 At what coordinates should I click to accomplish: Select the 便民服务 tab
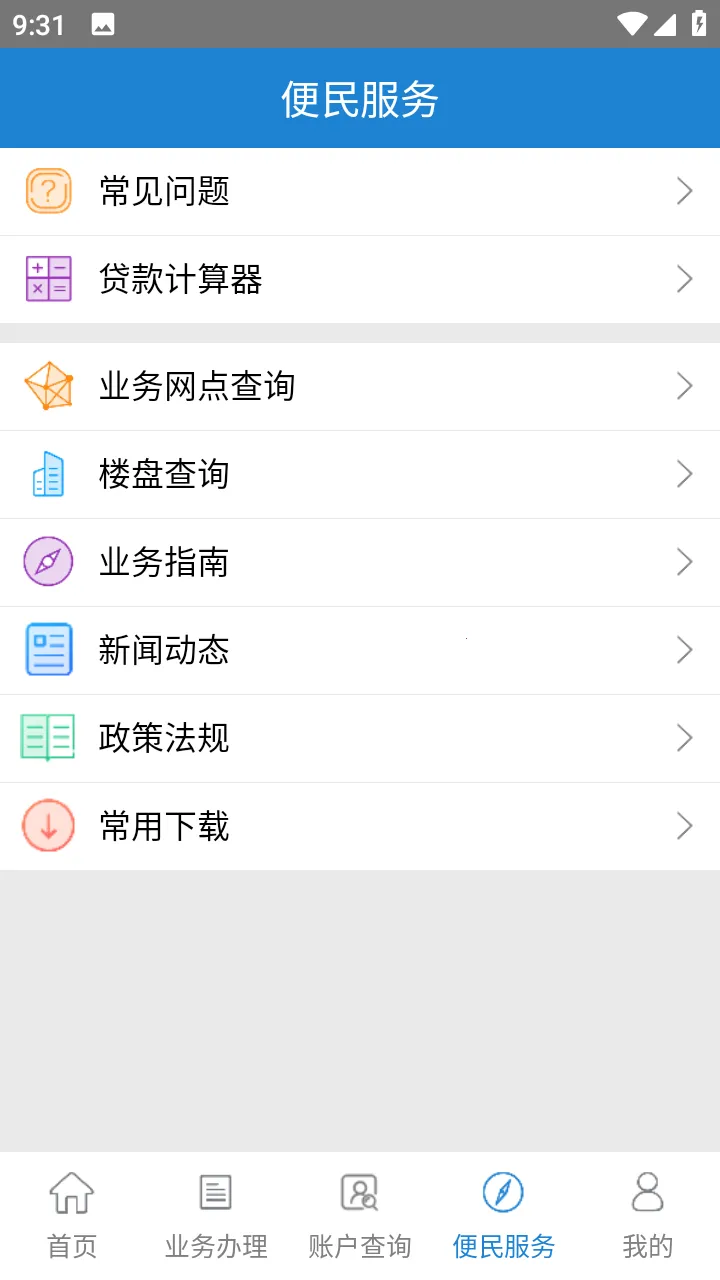tap(504, 1215)
